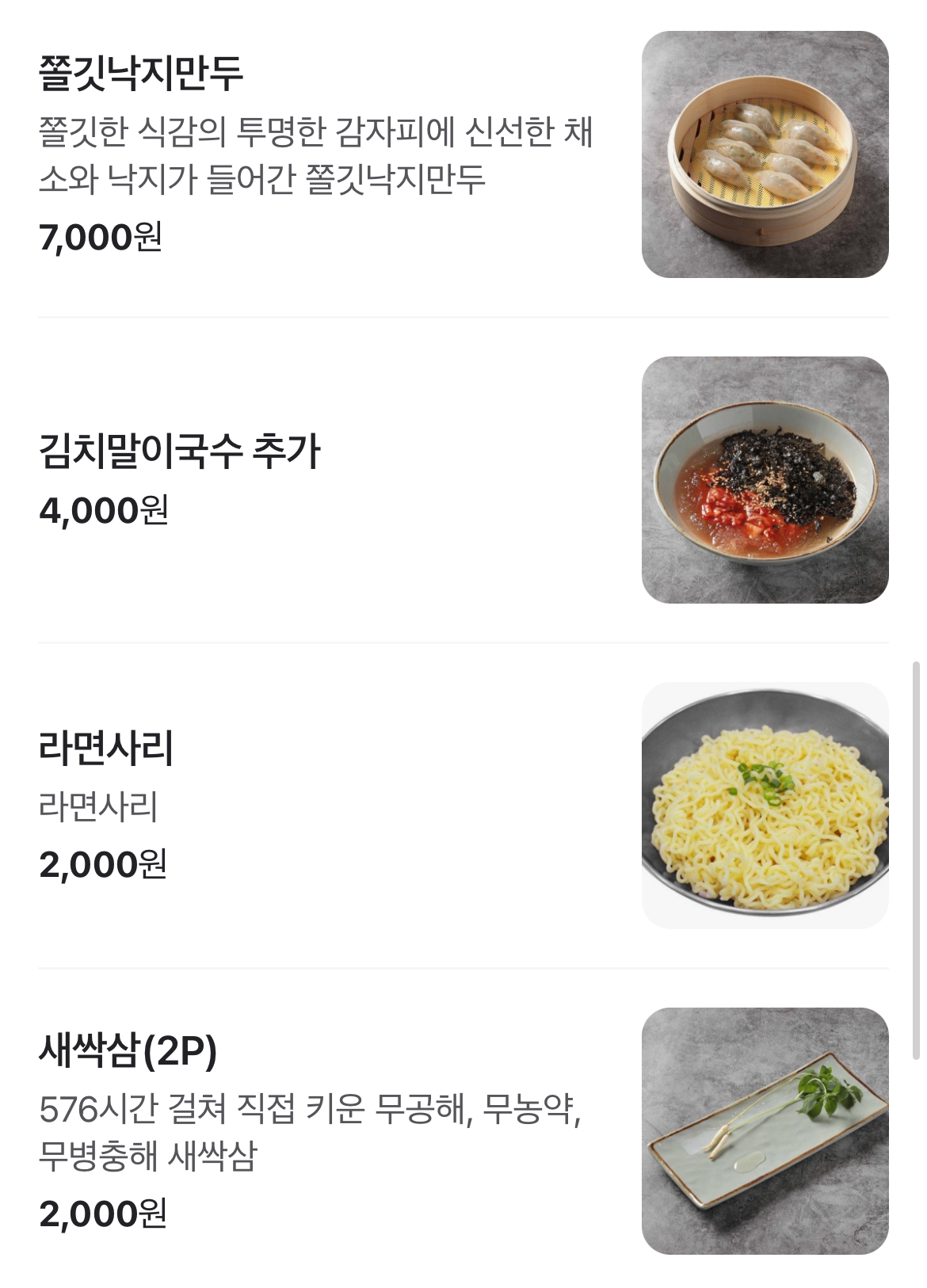This screenshot has height=1288, width=927.
Task: Open the 라면사리 menu item
Action: point(106,748)
